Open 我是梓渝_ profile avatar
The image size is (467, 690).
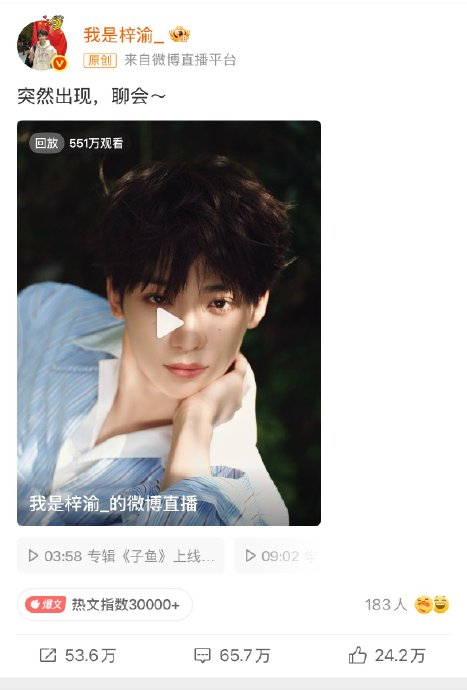point(42,43)
